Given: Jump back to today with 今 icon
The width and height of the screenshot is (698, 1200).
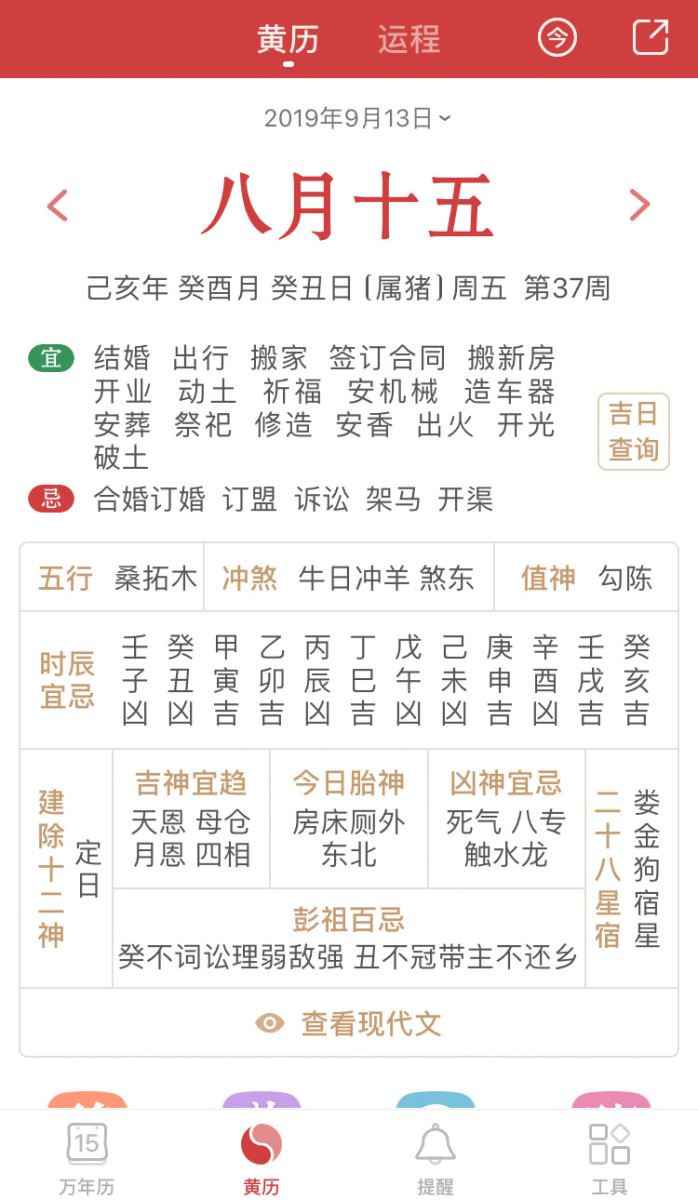Looking at the screenshot, I should point(558,39).
